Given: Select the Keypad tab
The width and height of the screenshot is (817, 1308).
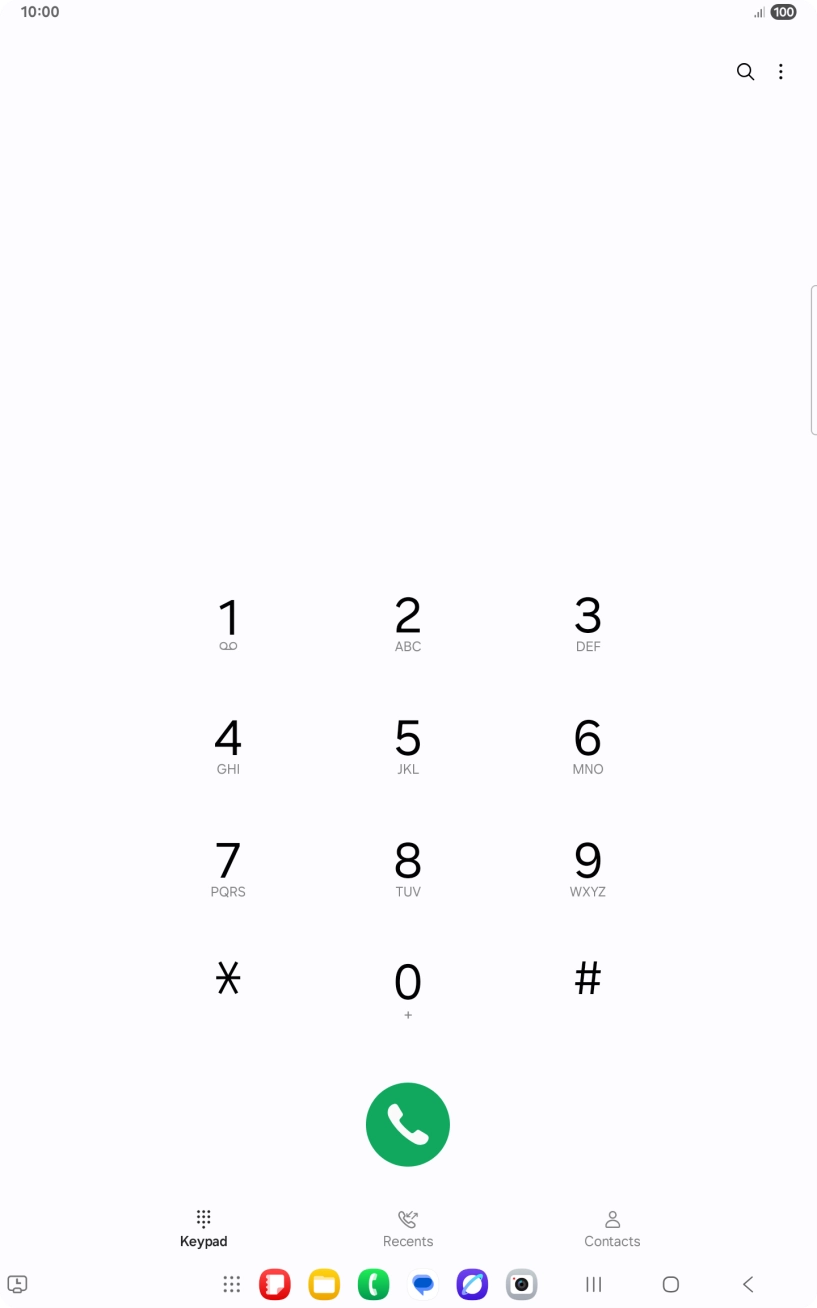Looking at the screenshot, I should 204,1228.
